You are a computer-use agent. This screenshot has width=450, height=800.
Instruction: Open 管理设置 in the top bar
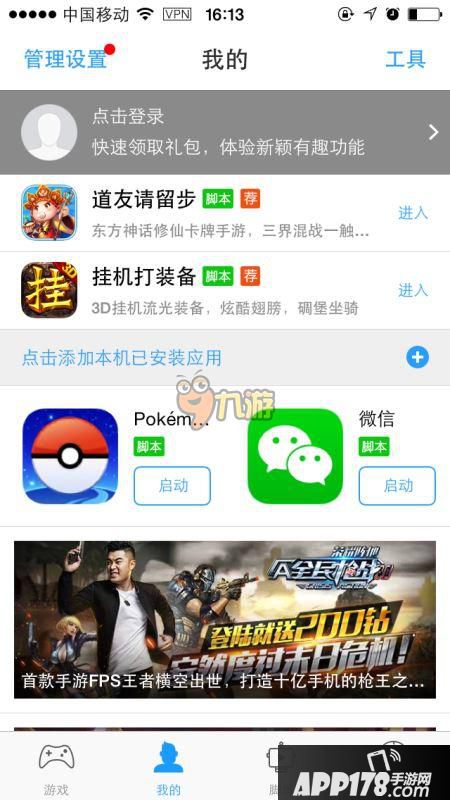[65, 59]
